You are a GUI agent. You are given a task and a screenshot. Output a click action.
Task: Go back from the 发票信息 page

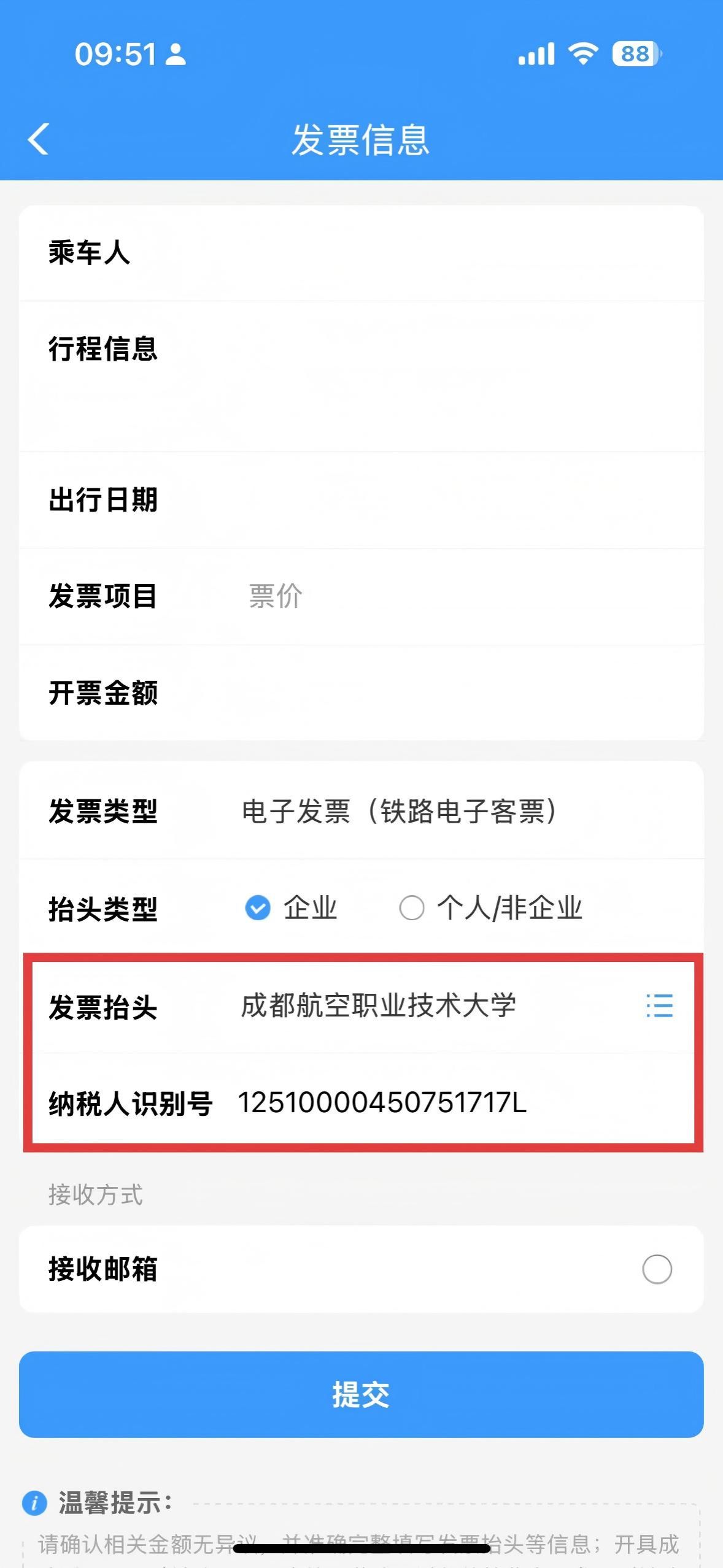click(x=39, y=139)
